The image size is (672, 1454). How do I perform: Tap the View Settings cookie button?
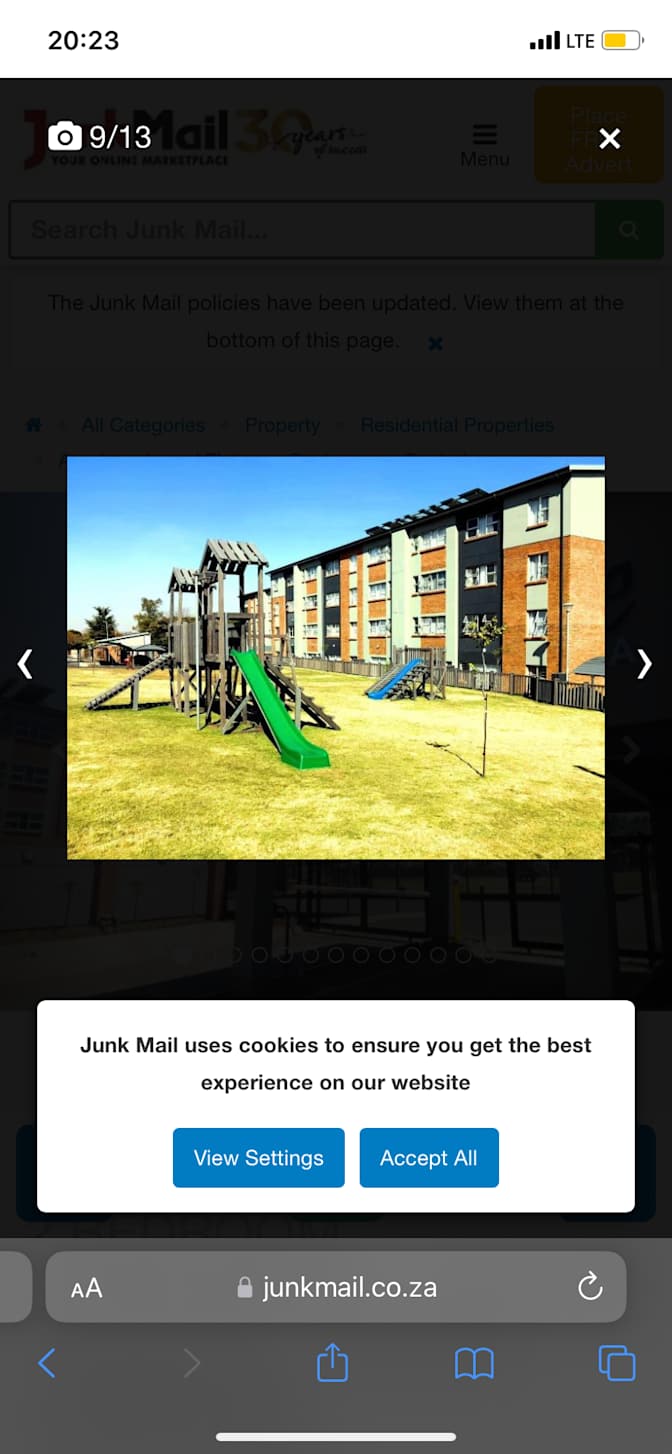pos(258,1158)
